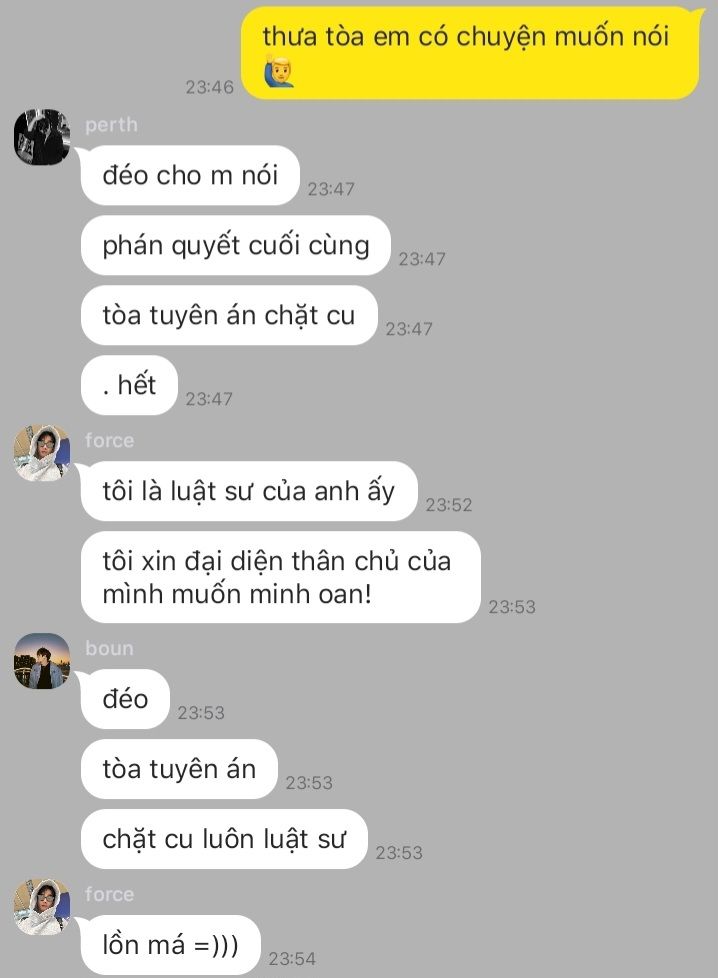Screen dimensions: 718x978
Task: Open boun's profile picture
Action: [x=42, y=661]
